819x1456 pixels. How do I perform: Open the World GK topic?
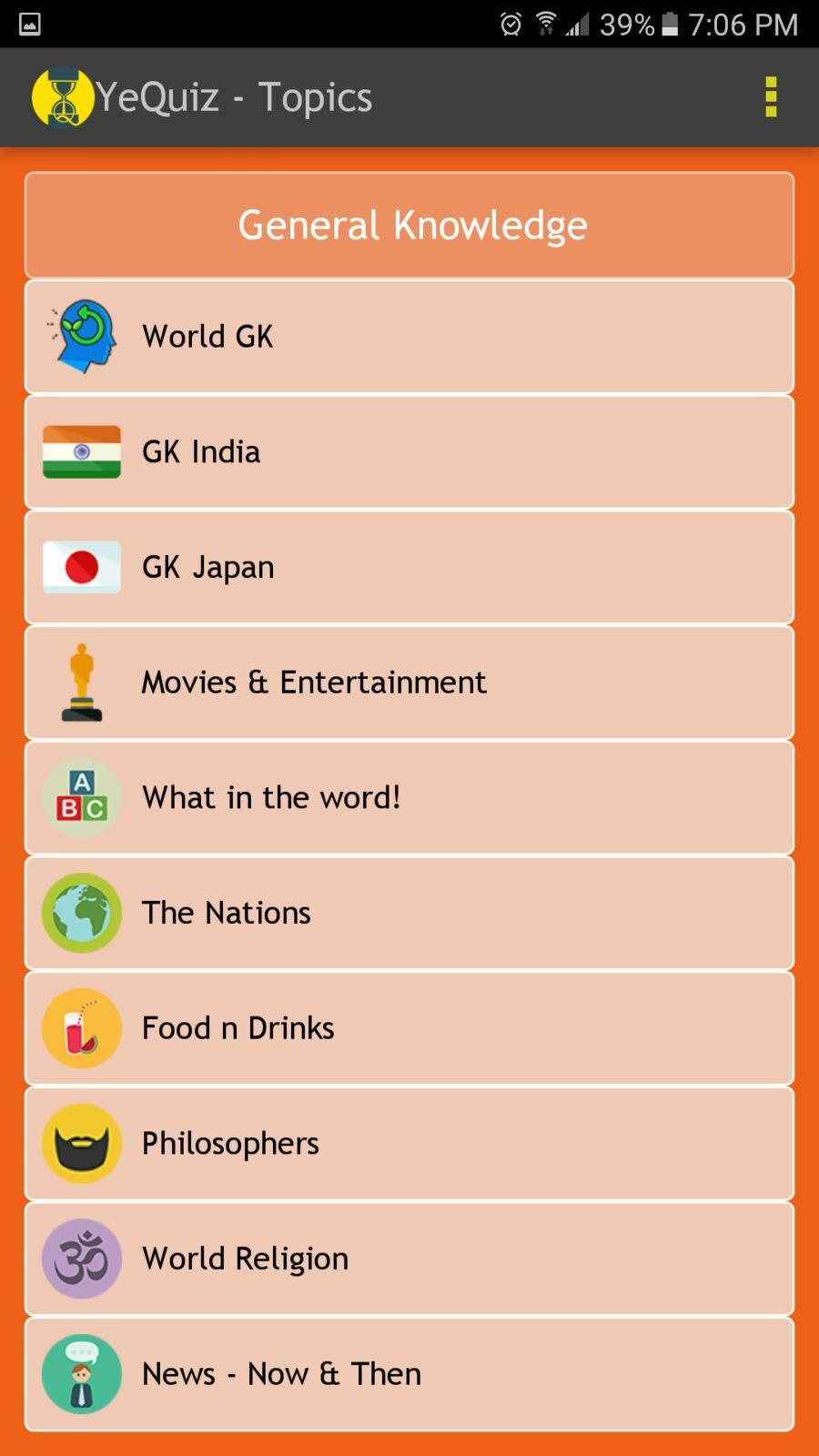409,336
